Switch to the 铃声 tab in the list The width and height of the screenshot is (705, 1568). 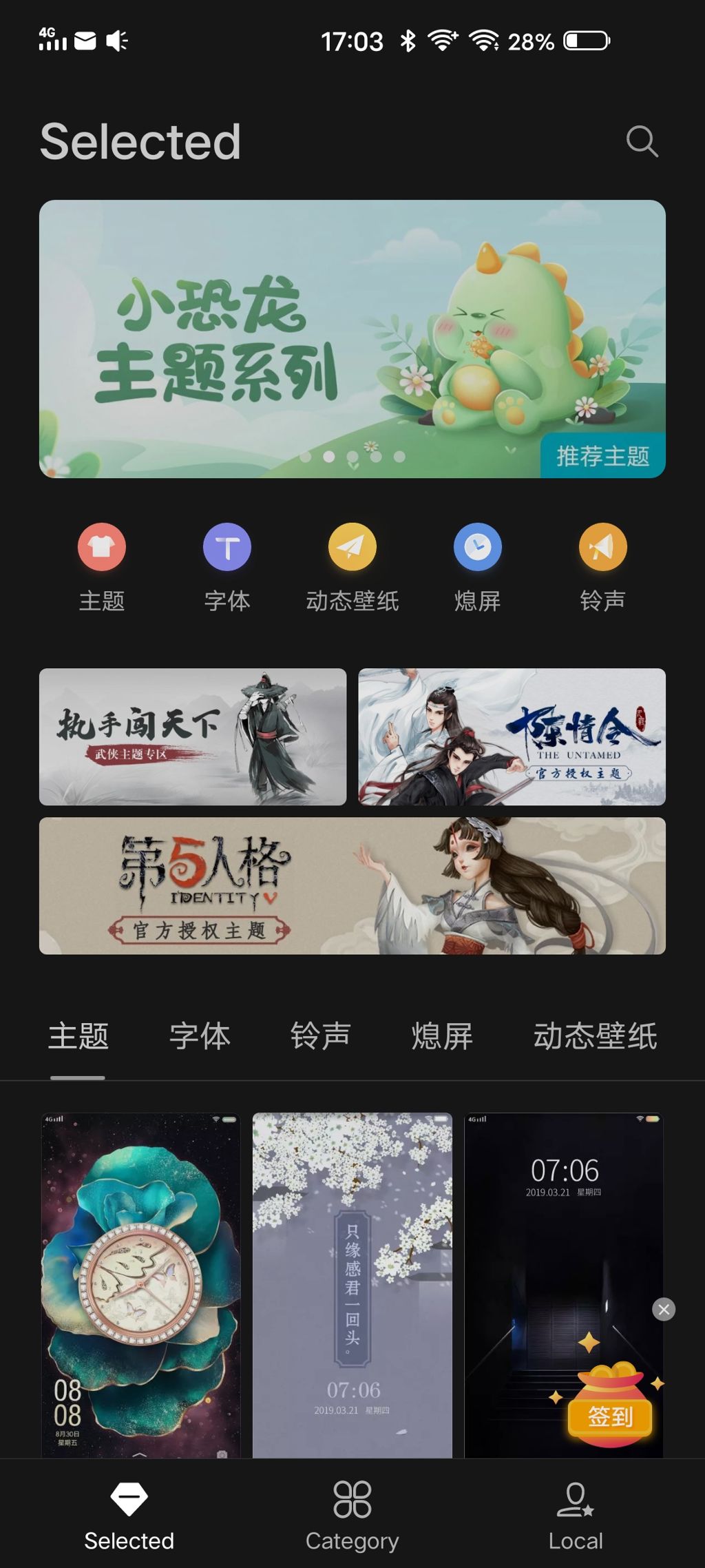pyautogui.click(x=321, y=1036)
